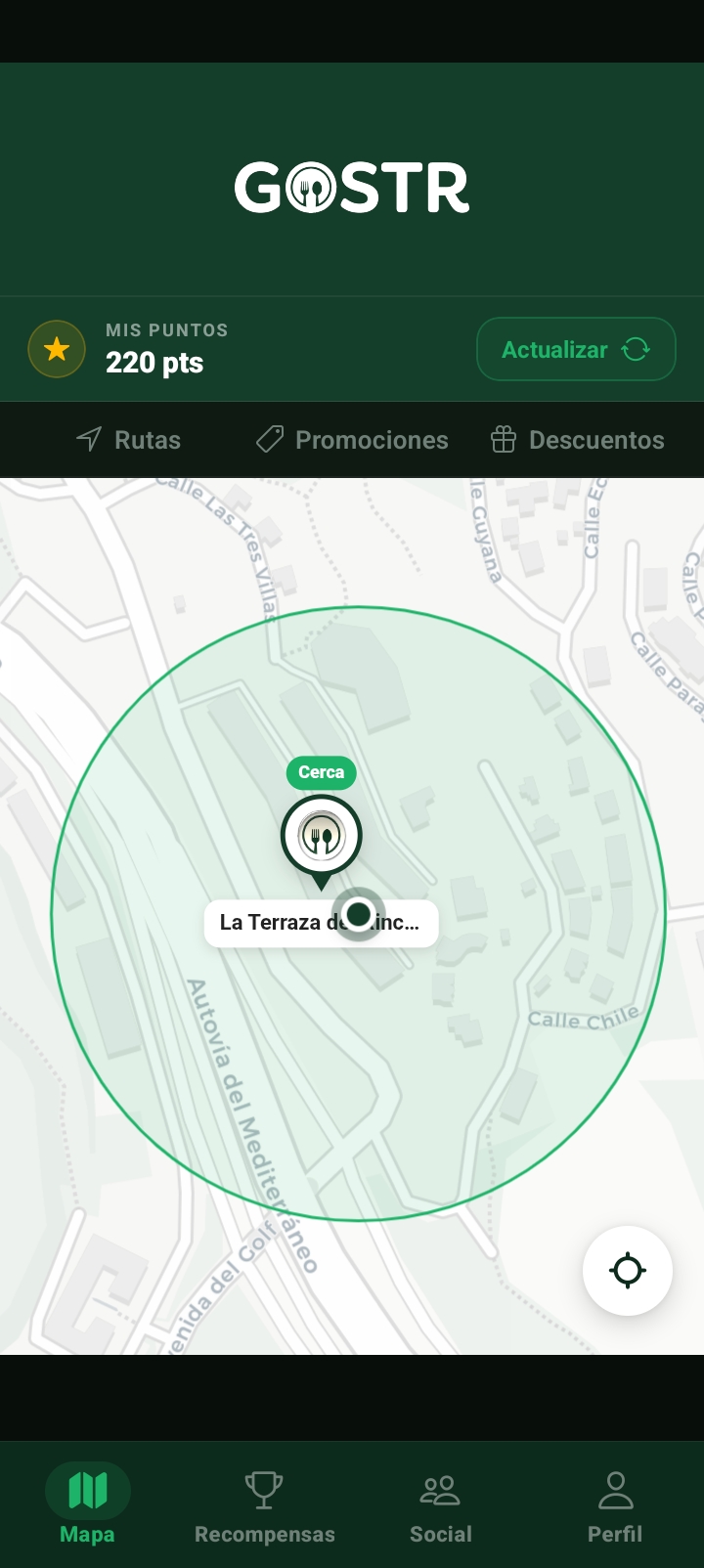The image size is (704, 1568).
Task: Tap the '220 pts' points display
Action: pyautogui.click(x=154, y=364)
